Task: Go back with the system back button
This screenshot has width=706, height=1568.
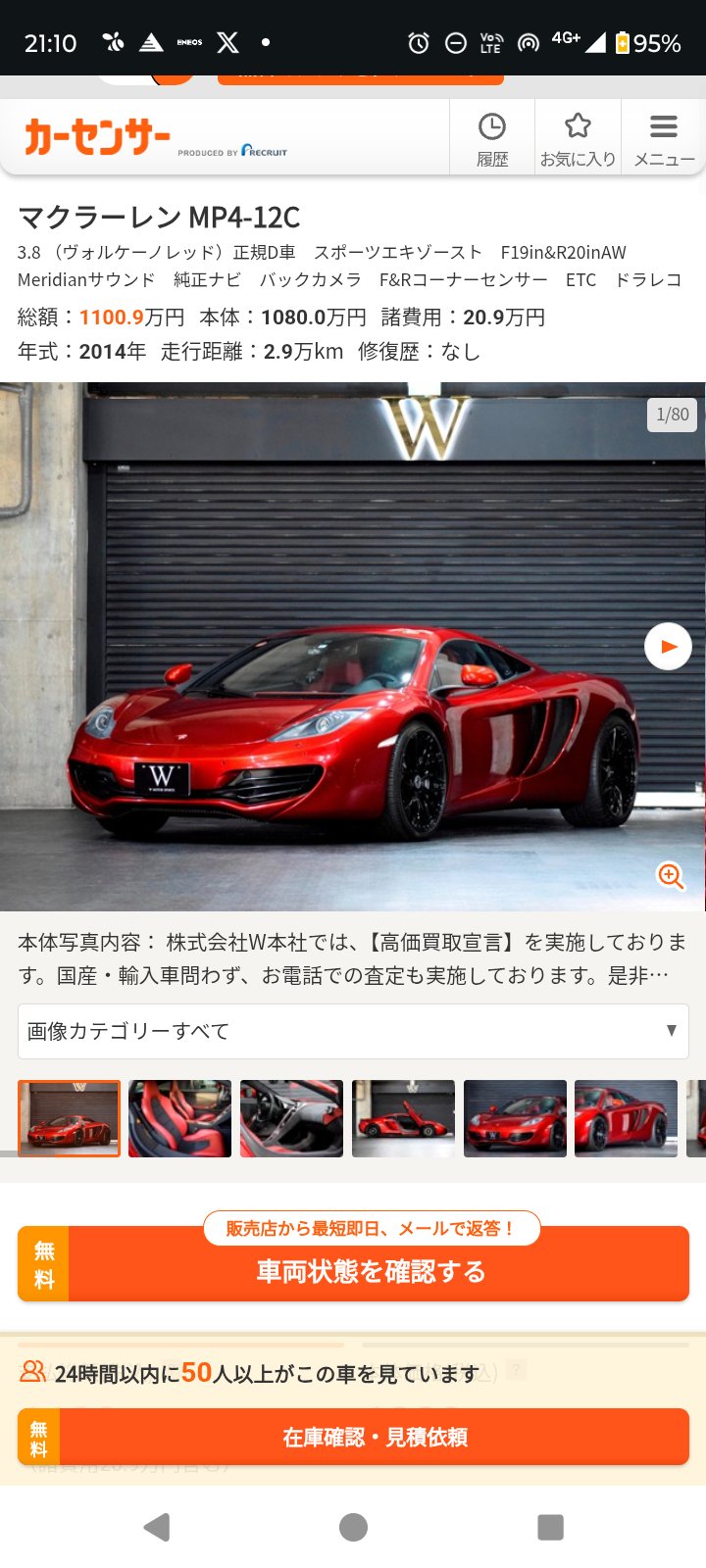Action: click(157, 1526)
